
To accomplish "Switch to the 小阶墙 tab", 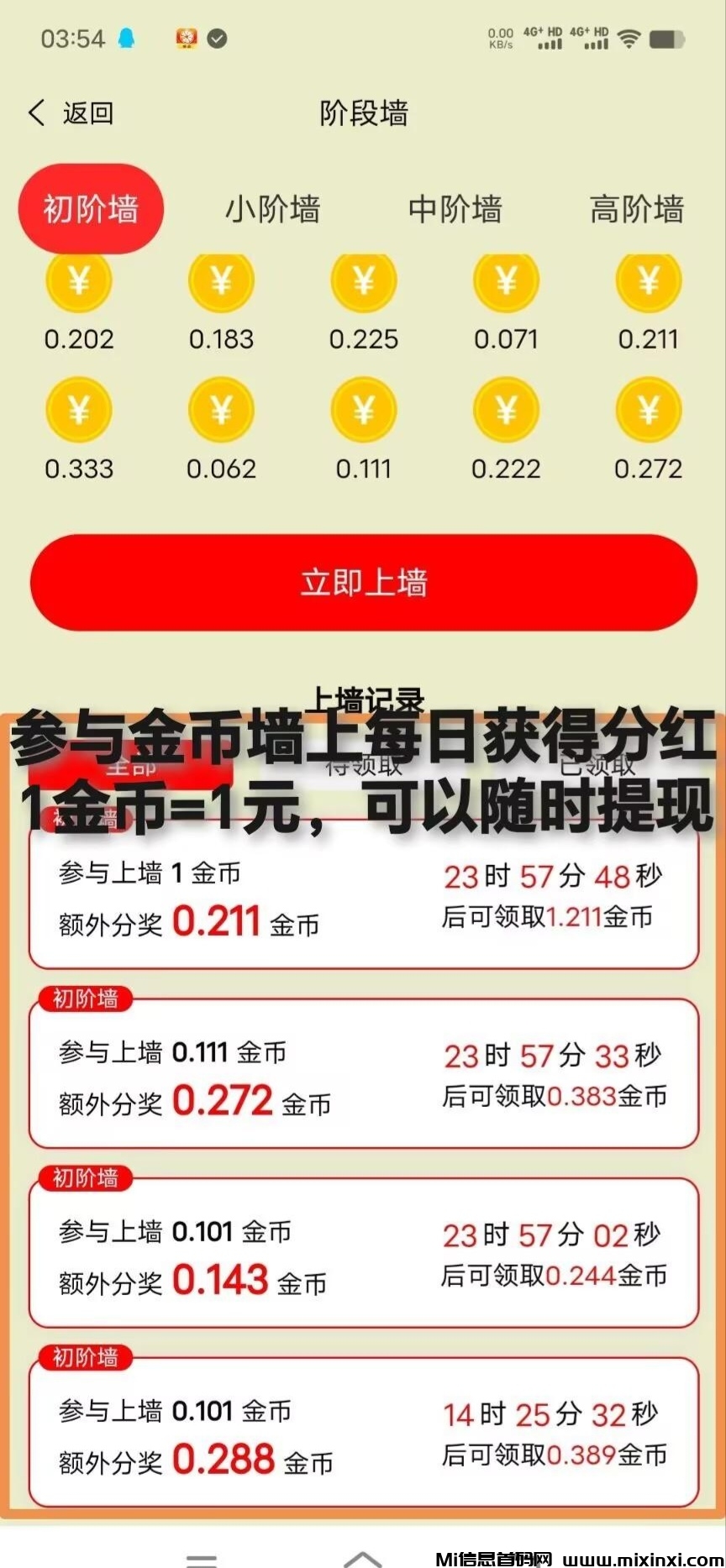I will coord(272,209).
